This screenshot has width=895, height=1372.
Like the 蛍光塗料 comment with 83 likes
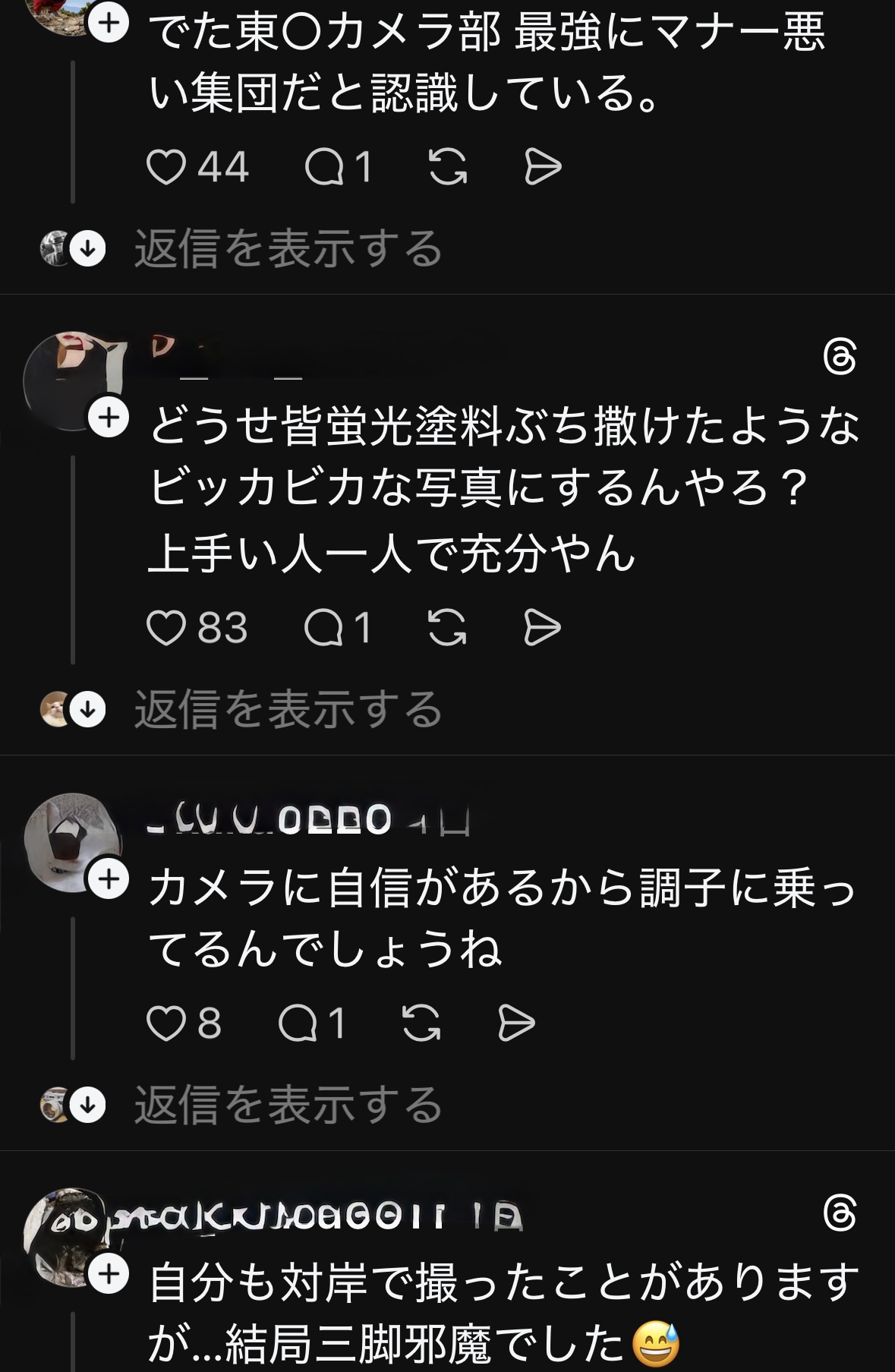166,628
